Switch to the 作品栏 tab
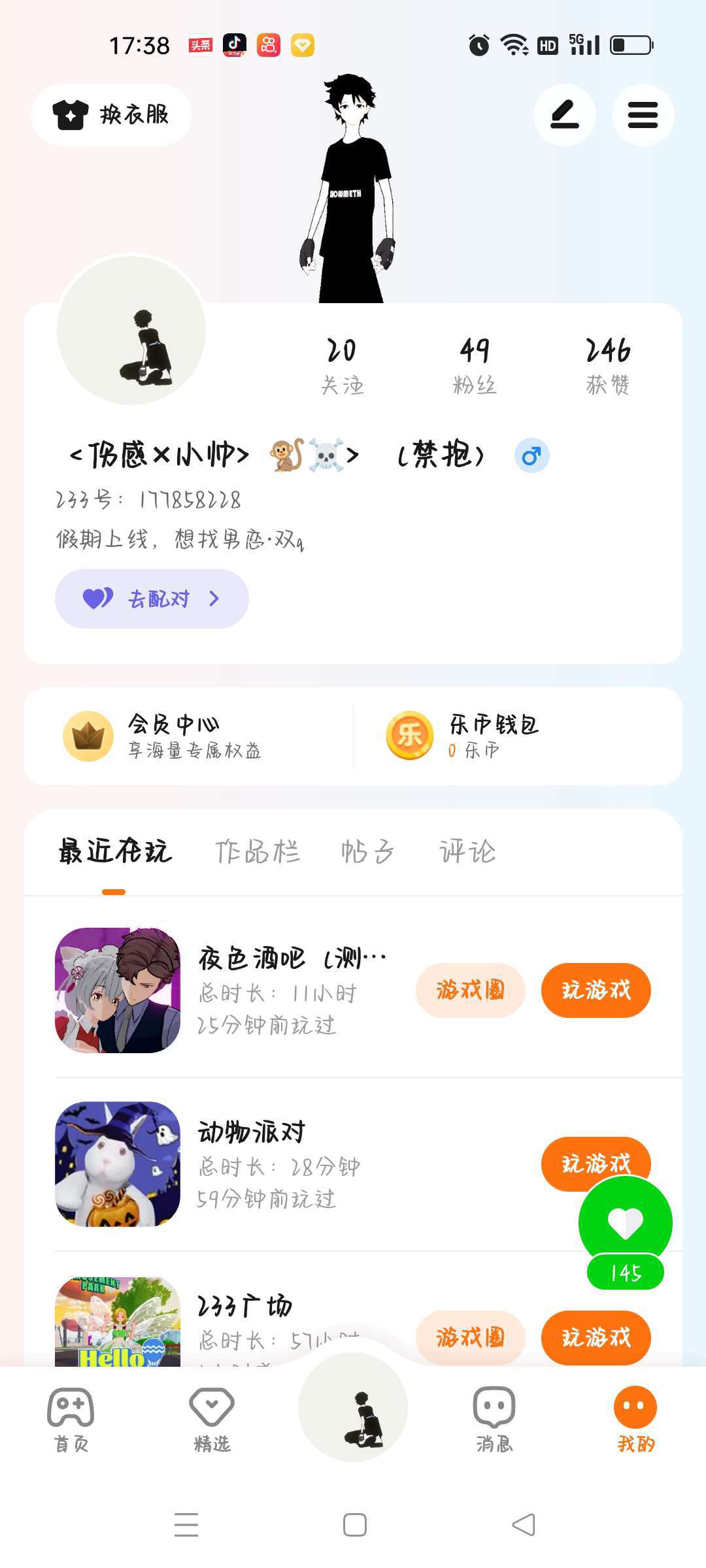This screenshot has width=706, height=1568. click(258, 851)
